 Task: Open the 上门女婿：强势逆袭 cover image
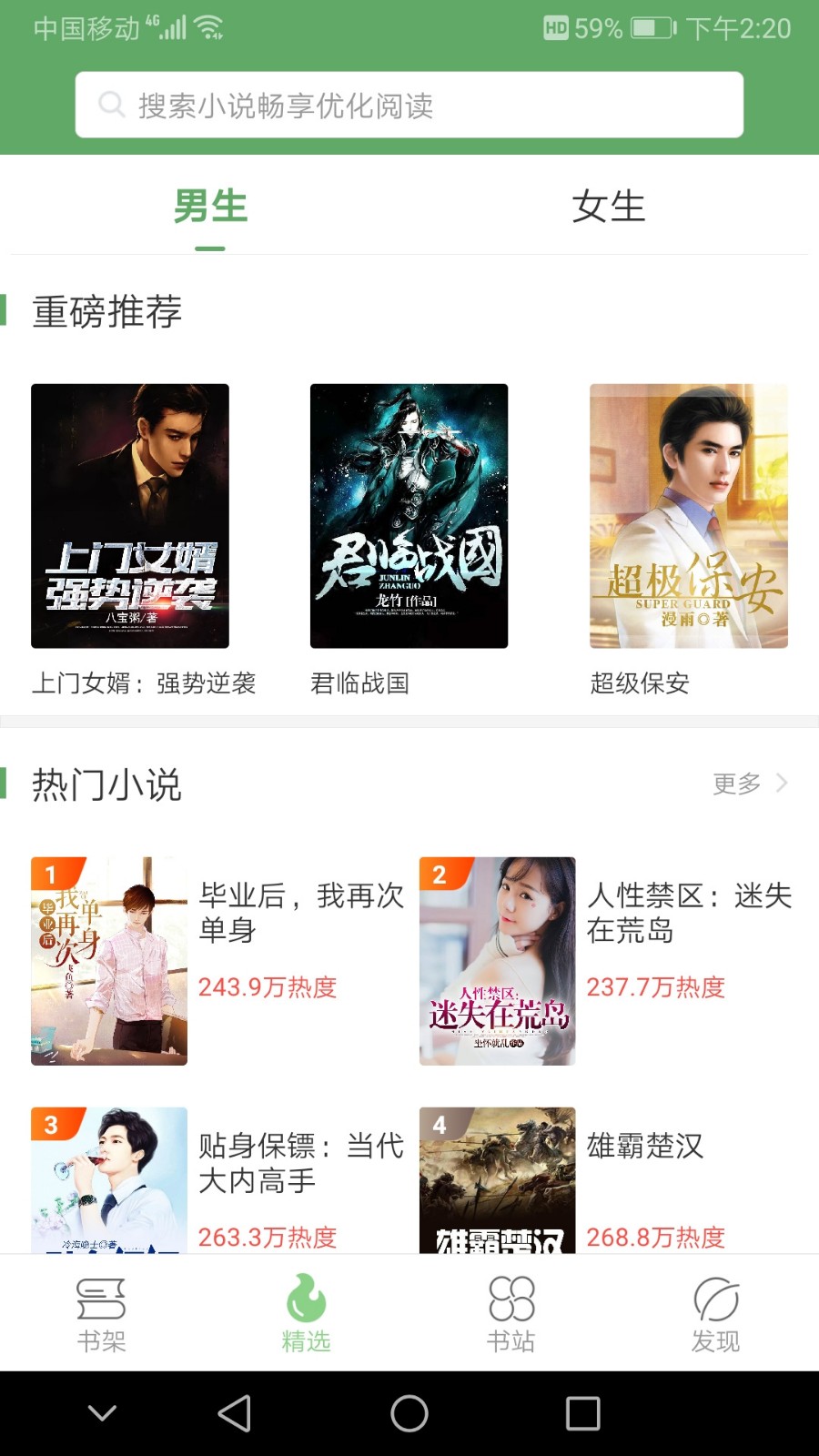pyautogui.click(x=130, y=519)
